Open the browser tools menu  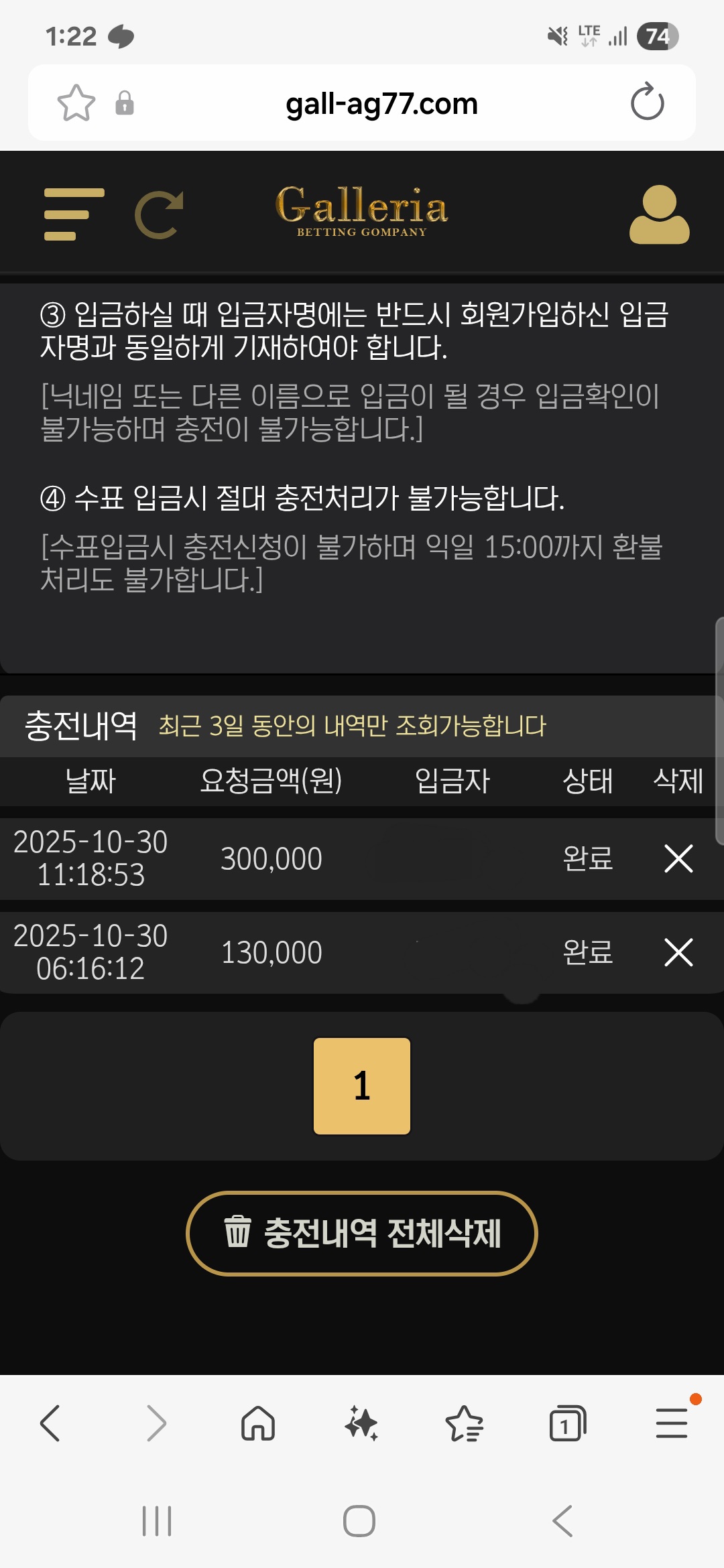pyautogui.click(x=671, y=1423)
